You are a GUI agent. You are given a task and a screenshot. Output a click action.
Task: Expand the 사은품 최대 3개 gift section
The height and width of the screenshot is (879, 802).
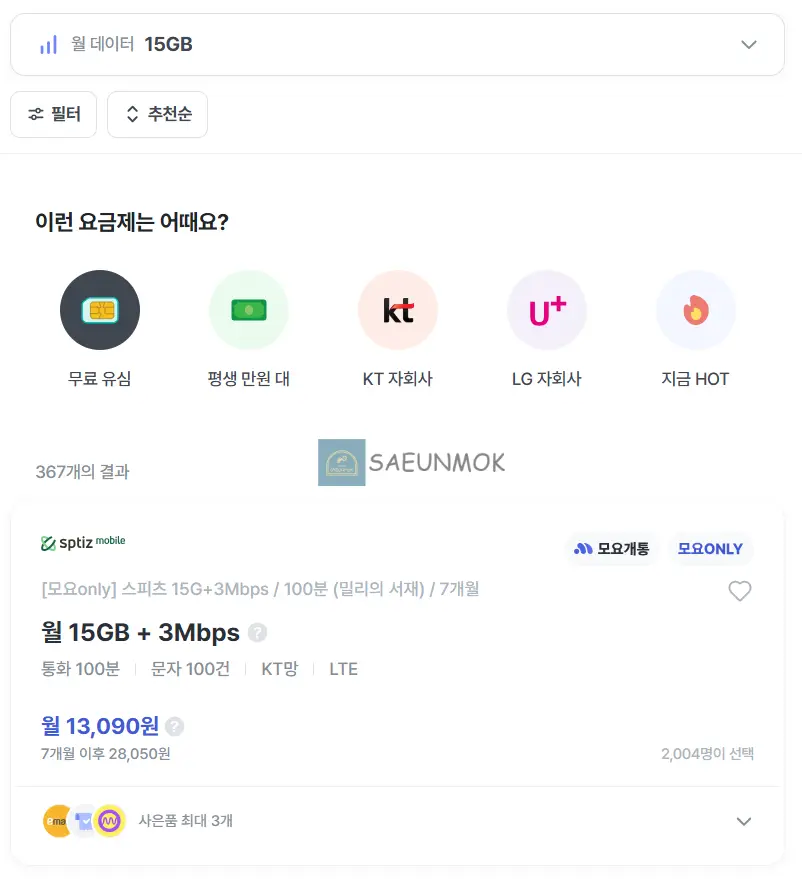point(743,821)
